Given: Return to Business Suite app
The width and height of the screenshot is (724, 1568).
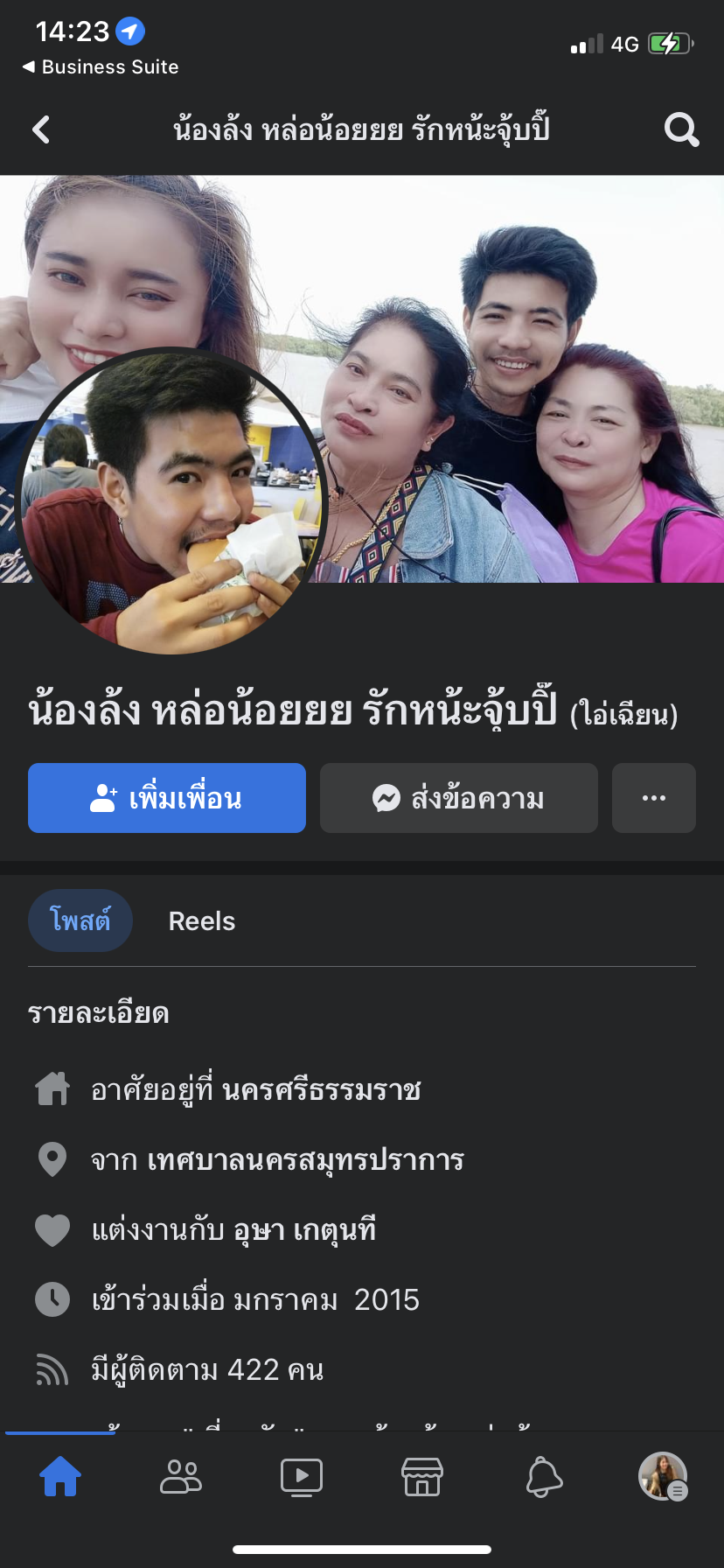Looking at the screenshot, I should pyautogui.click(x=101, y=67).
